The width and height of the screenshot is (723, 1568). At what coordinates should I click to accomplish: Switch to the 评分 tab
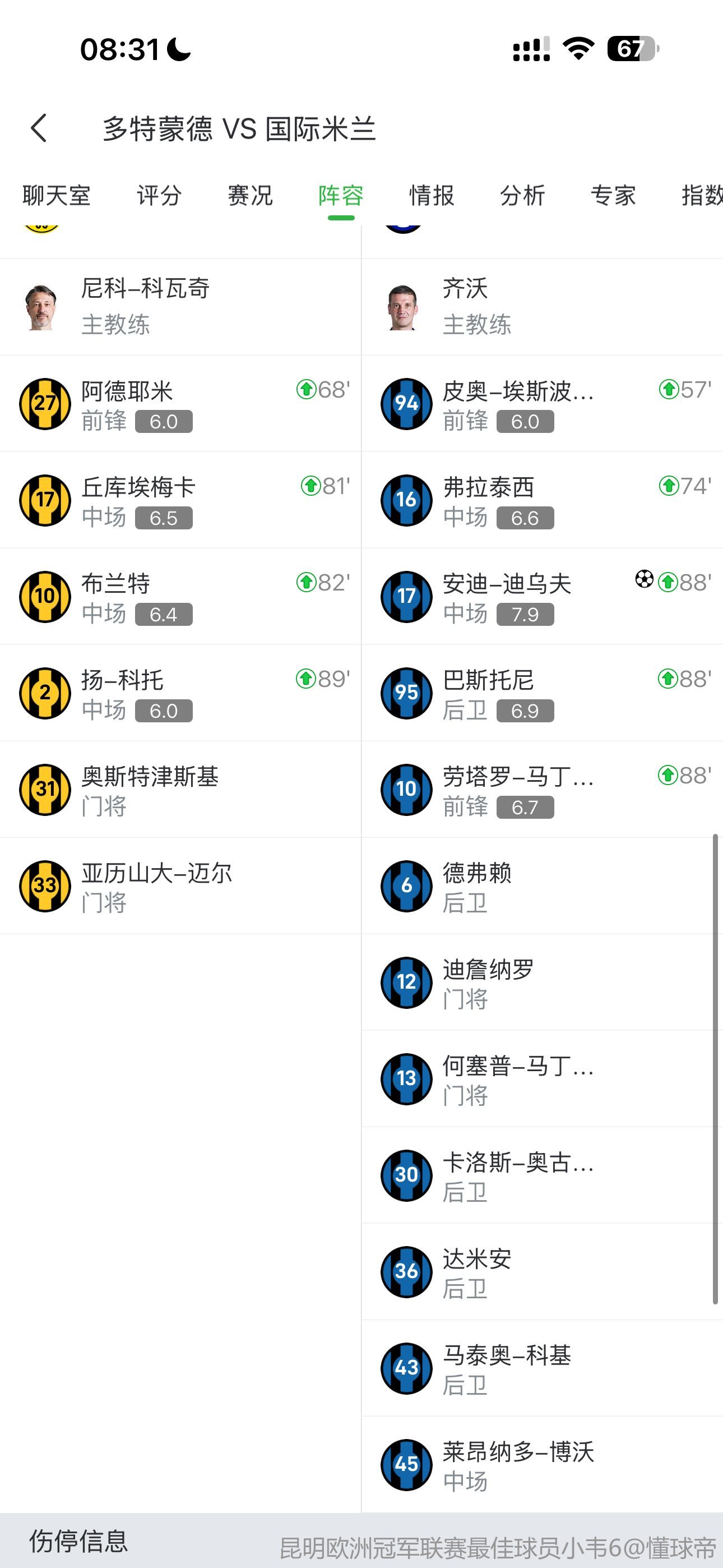pos(159,195)
